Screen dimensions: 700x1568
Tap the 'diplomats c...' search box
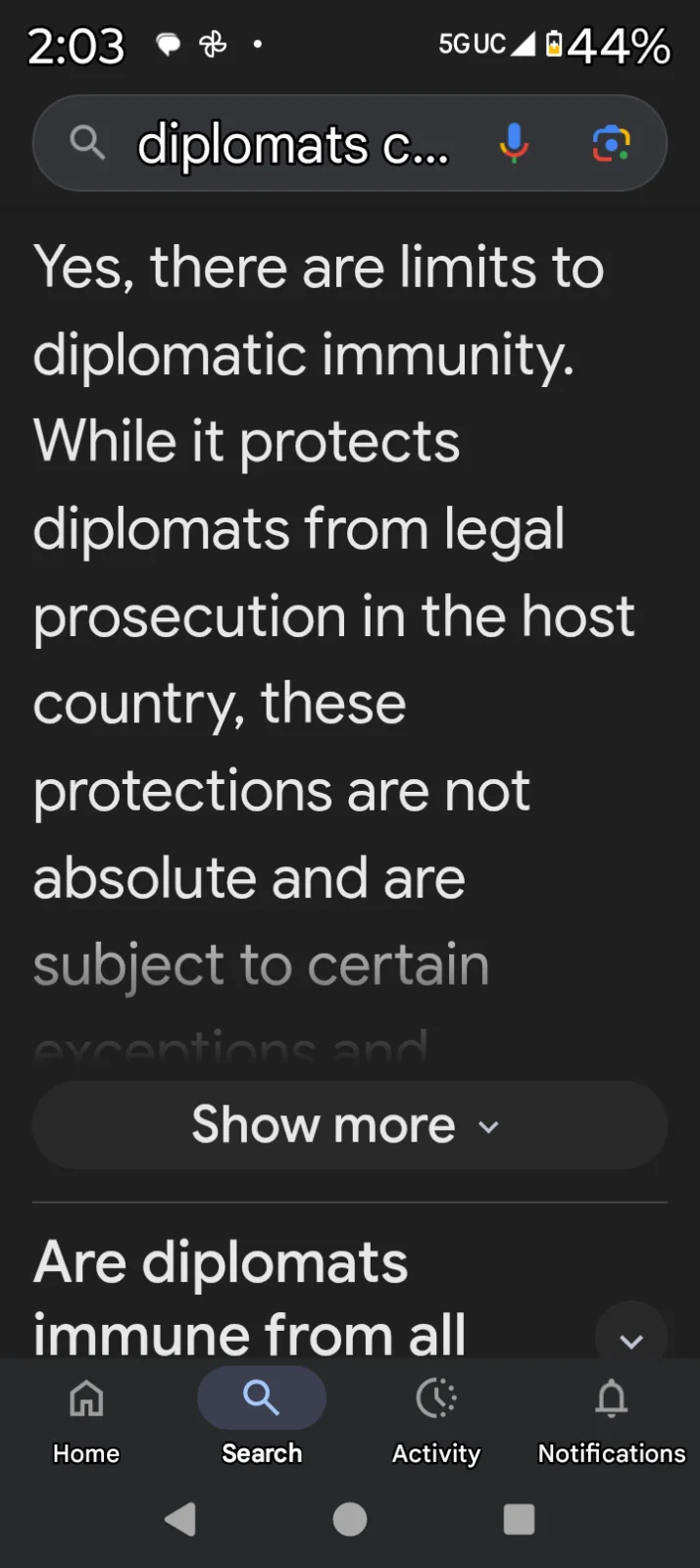click(292, 145)
